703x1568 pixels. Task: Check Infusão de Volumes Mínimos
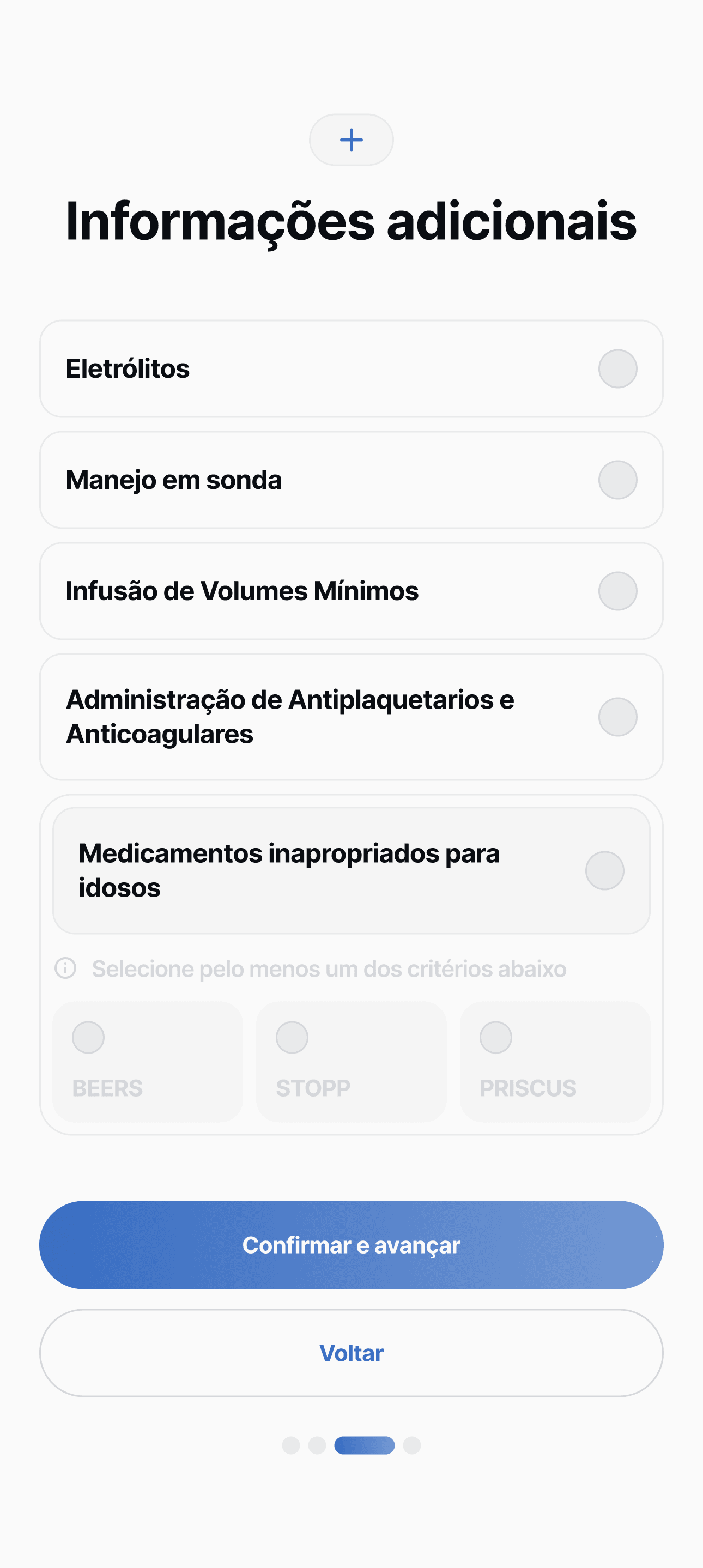pos(617,591)
